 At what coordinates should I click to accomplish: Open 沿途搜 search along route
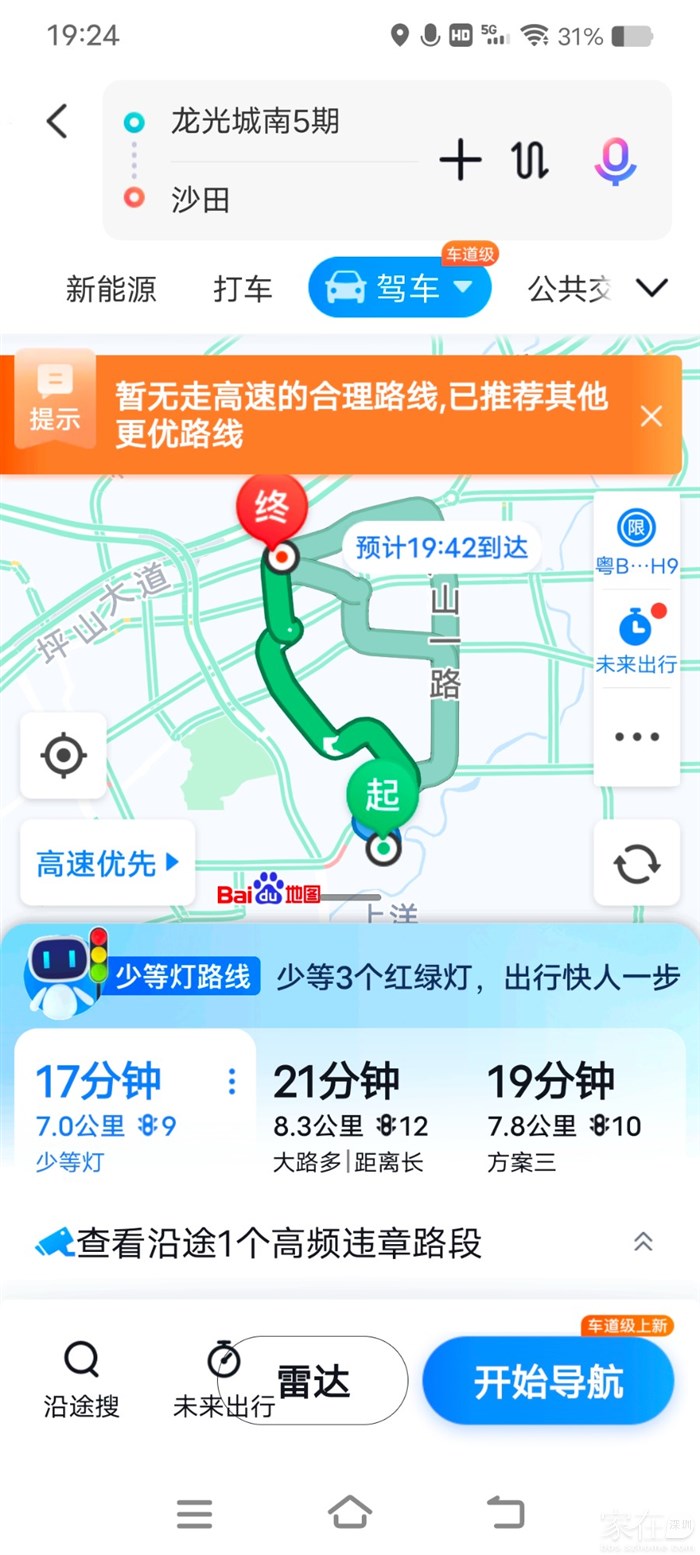[x=81, y=1380]
